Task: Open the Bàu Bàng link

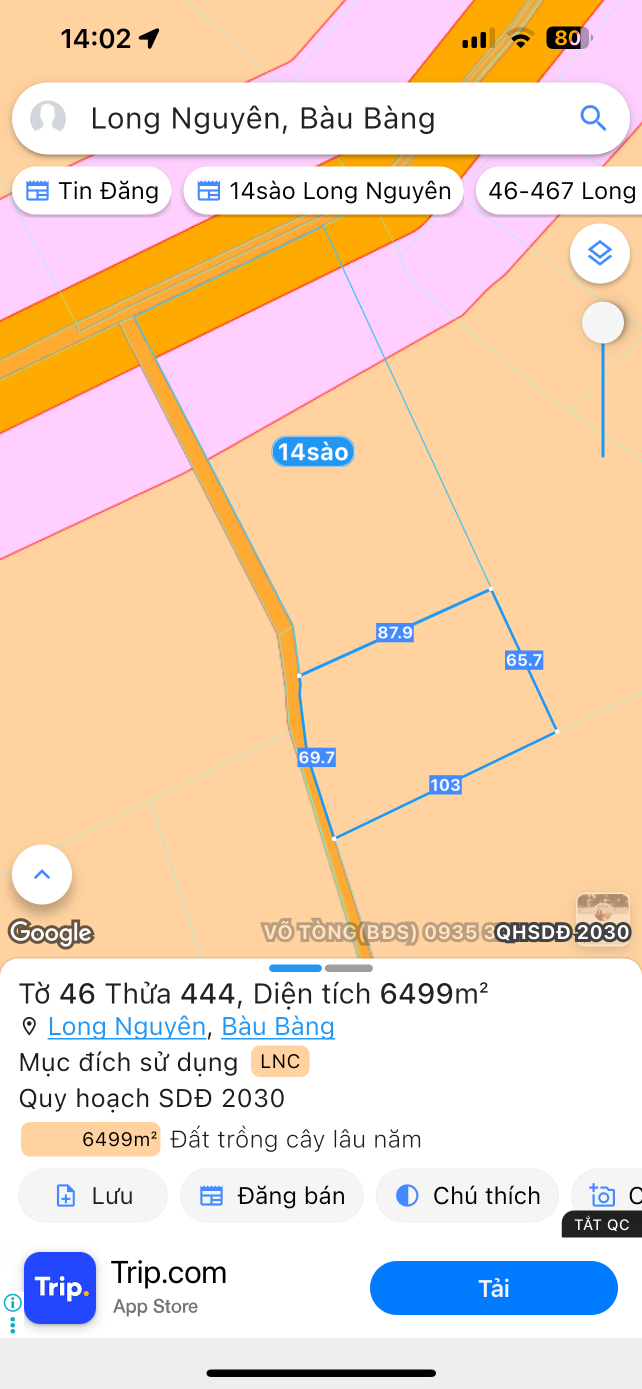Action: tap(277, 1026)
